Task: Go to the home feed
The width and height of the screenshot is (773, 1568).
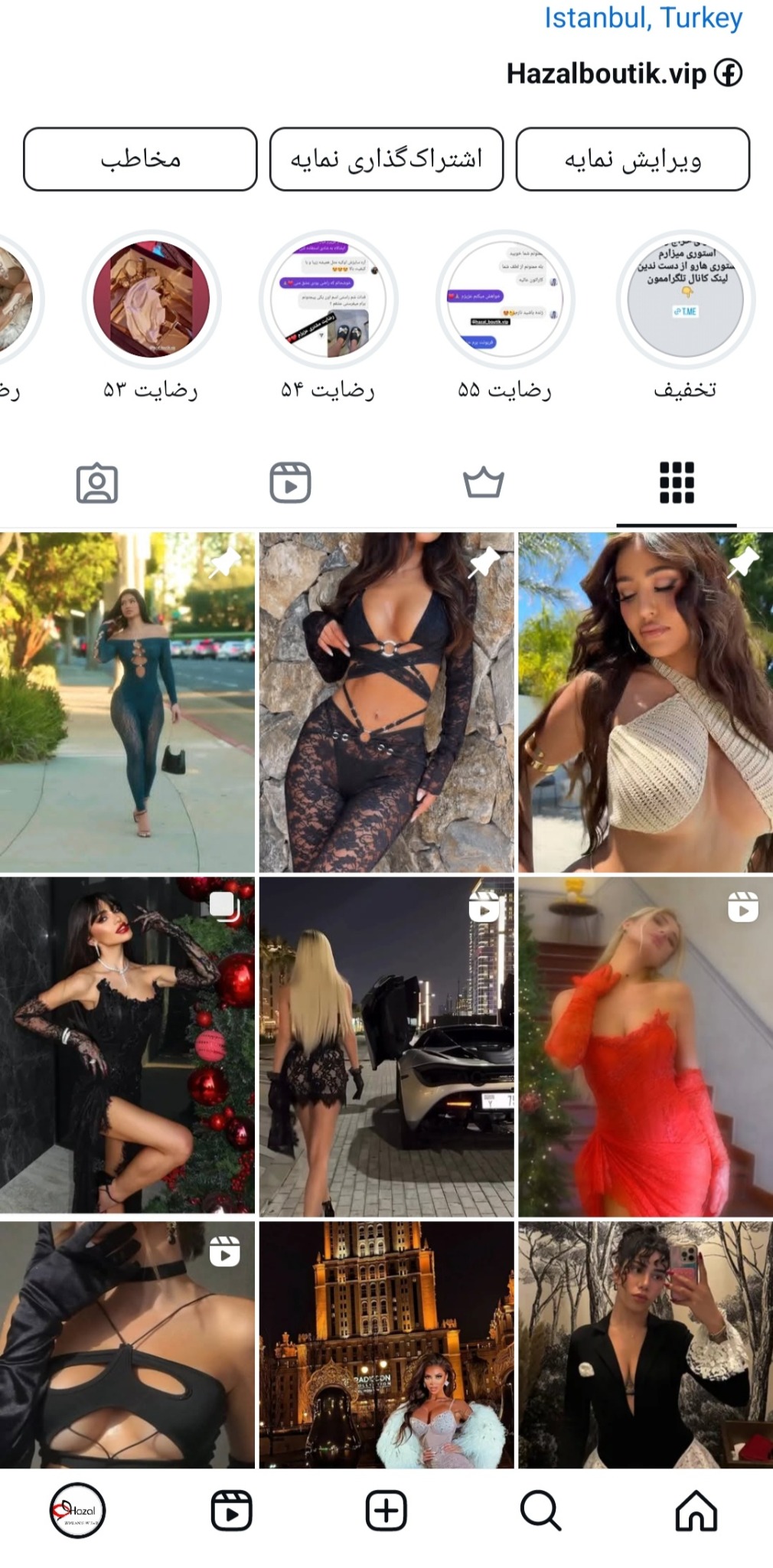Action: (696, 1511)
